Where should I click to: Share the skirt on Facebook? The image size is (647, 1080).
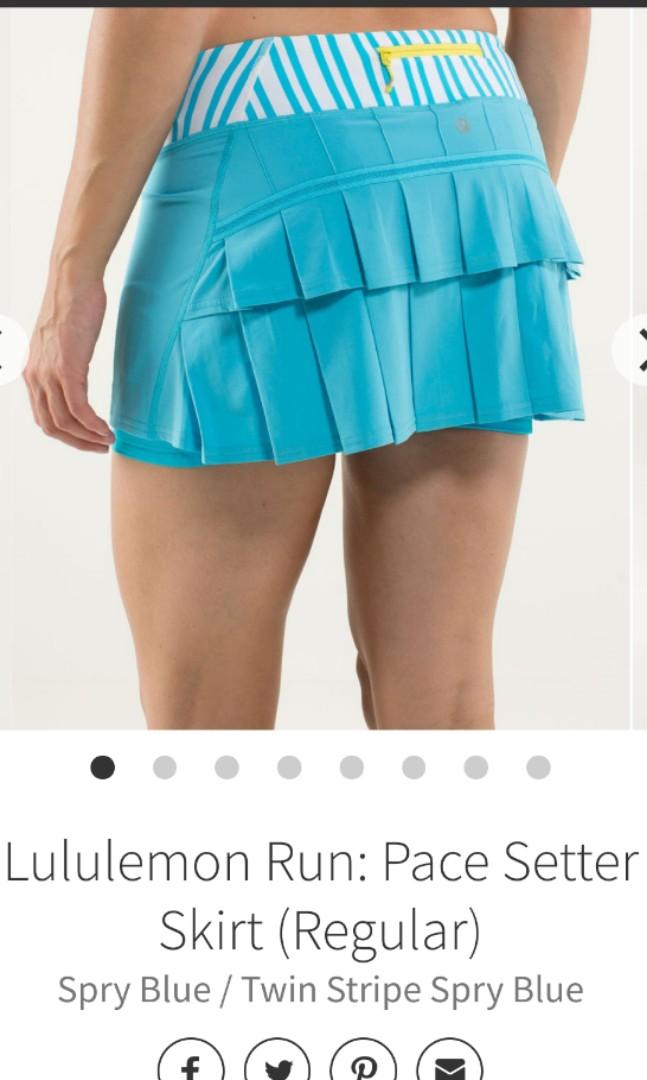pos(190,1060)
